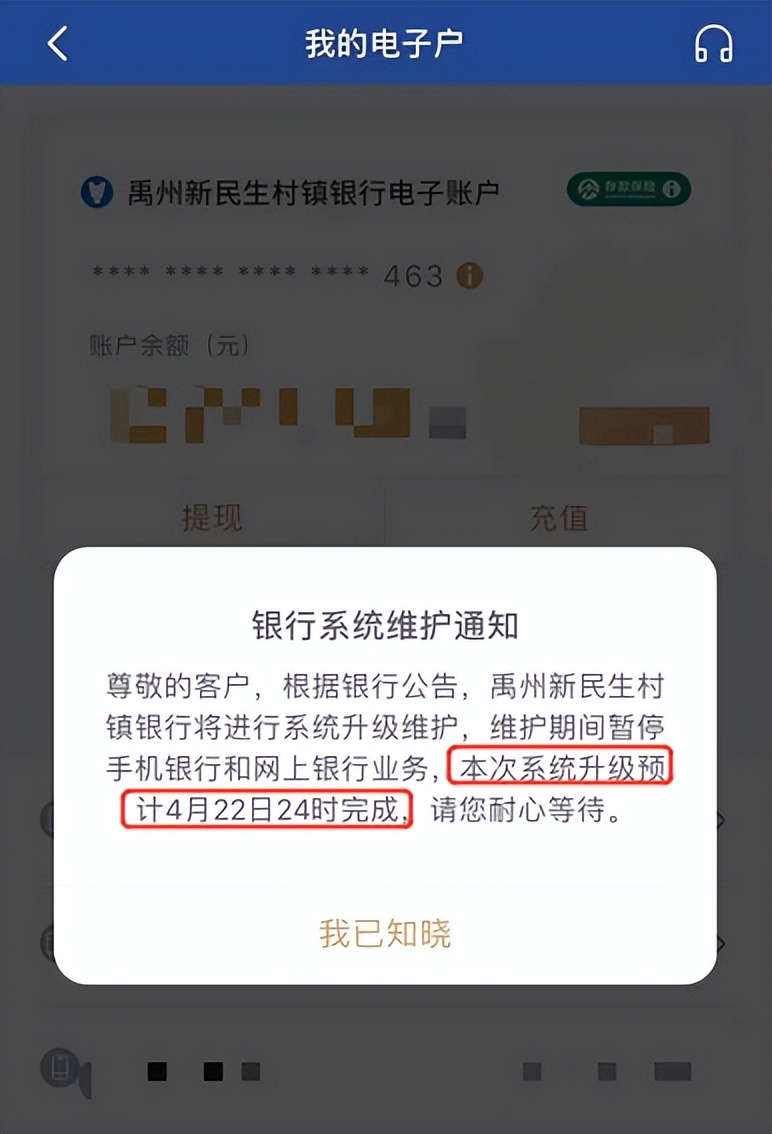Open customer service via the headset icon
Image resolution: width=772 pixels, height=1134 pixels.
pos(713,44)
